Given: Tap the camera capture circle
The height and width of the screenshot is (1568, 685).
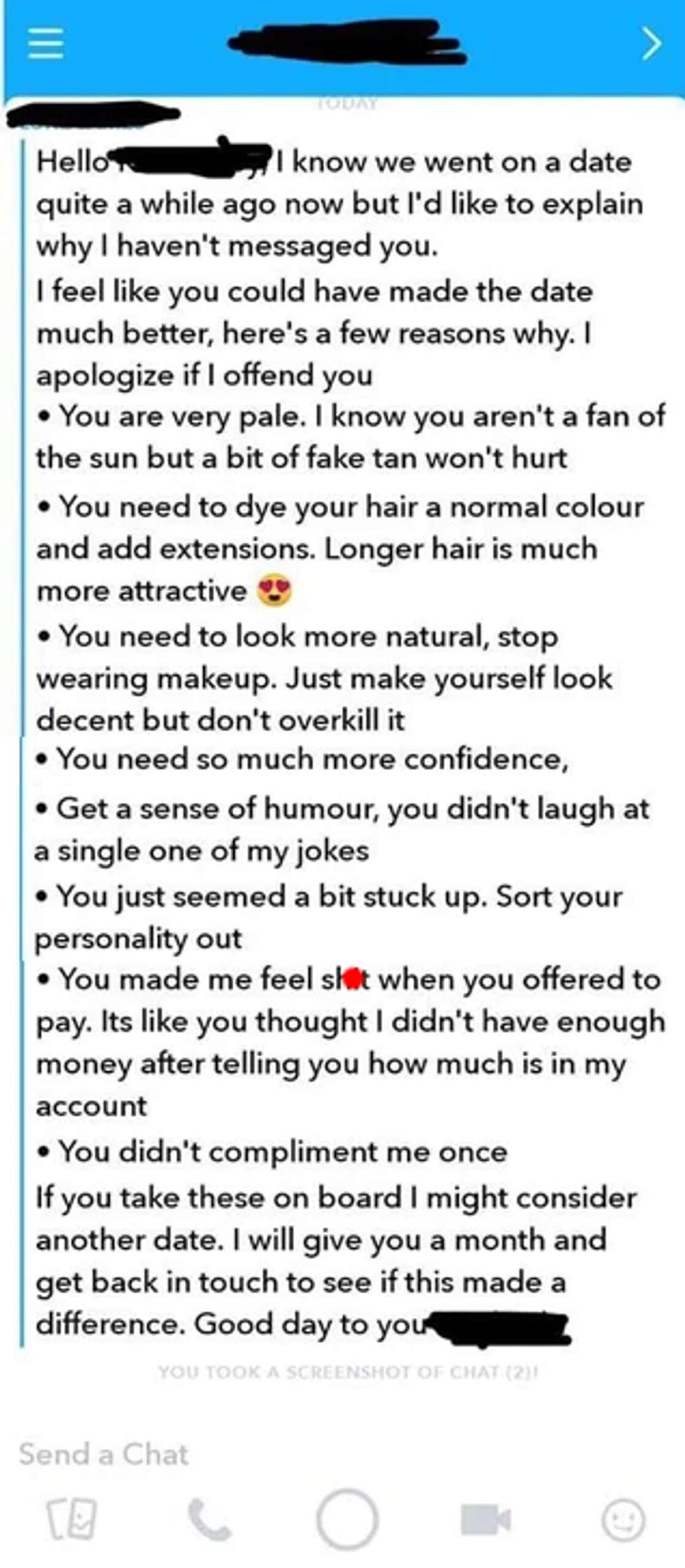Looking at the screenshot, I should click(x=347, y=1518).
